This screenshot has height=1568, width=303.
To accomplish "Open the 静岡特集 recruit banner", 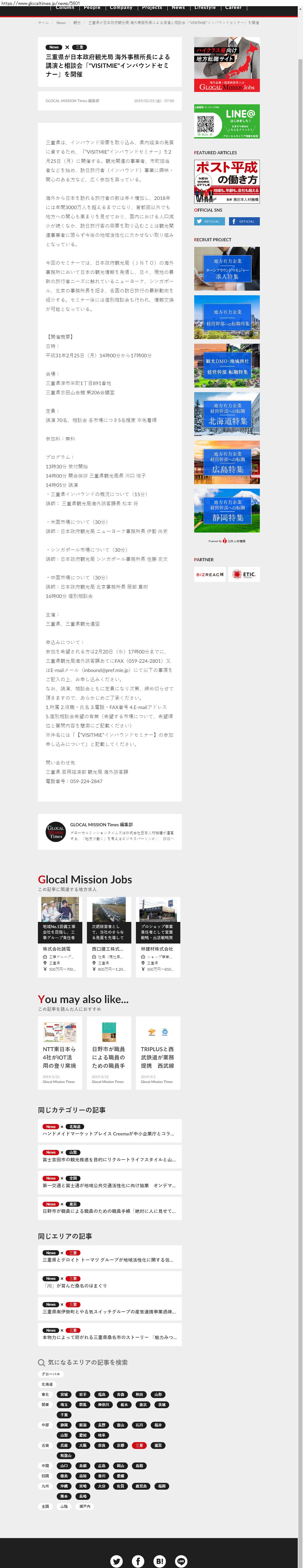I will [x=226, y=511].
